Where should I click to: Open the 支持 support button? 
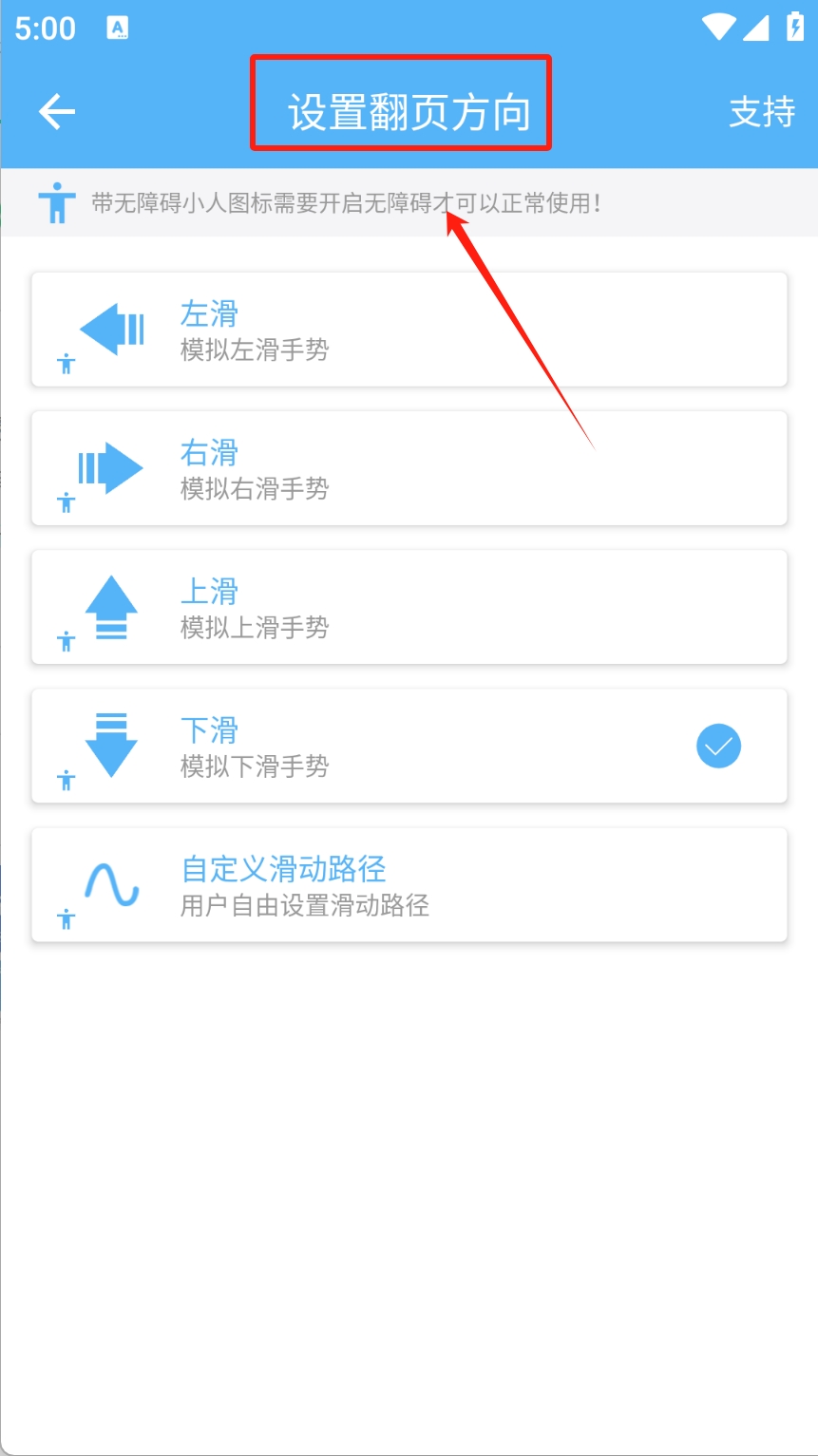pos(761,112)
